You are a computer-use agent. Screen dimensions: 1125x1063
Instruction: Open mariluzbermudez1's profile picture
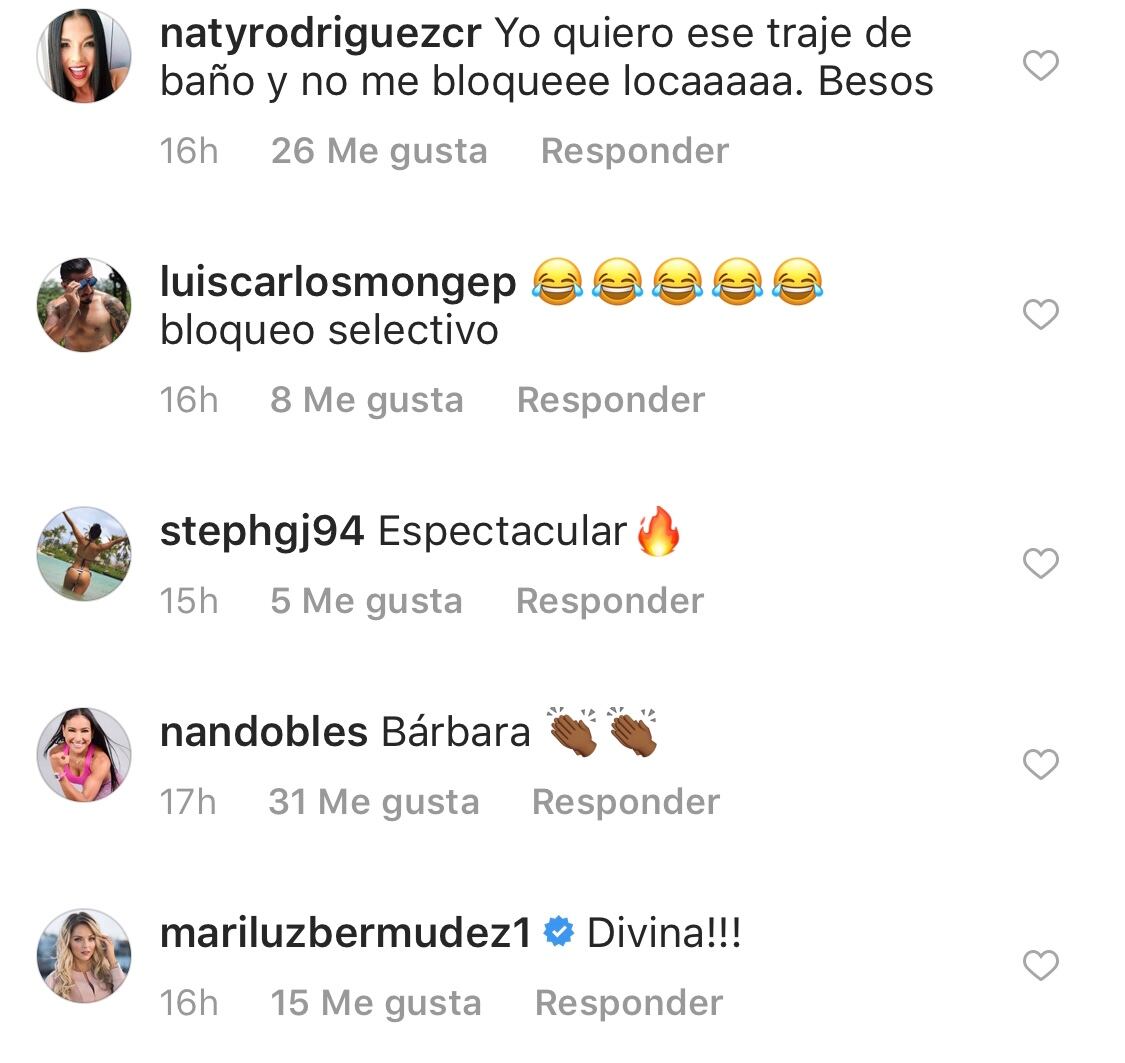click(x=84, y=956)
